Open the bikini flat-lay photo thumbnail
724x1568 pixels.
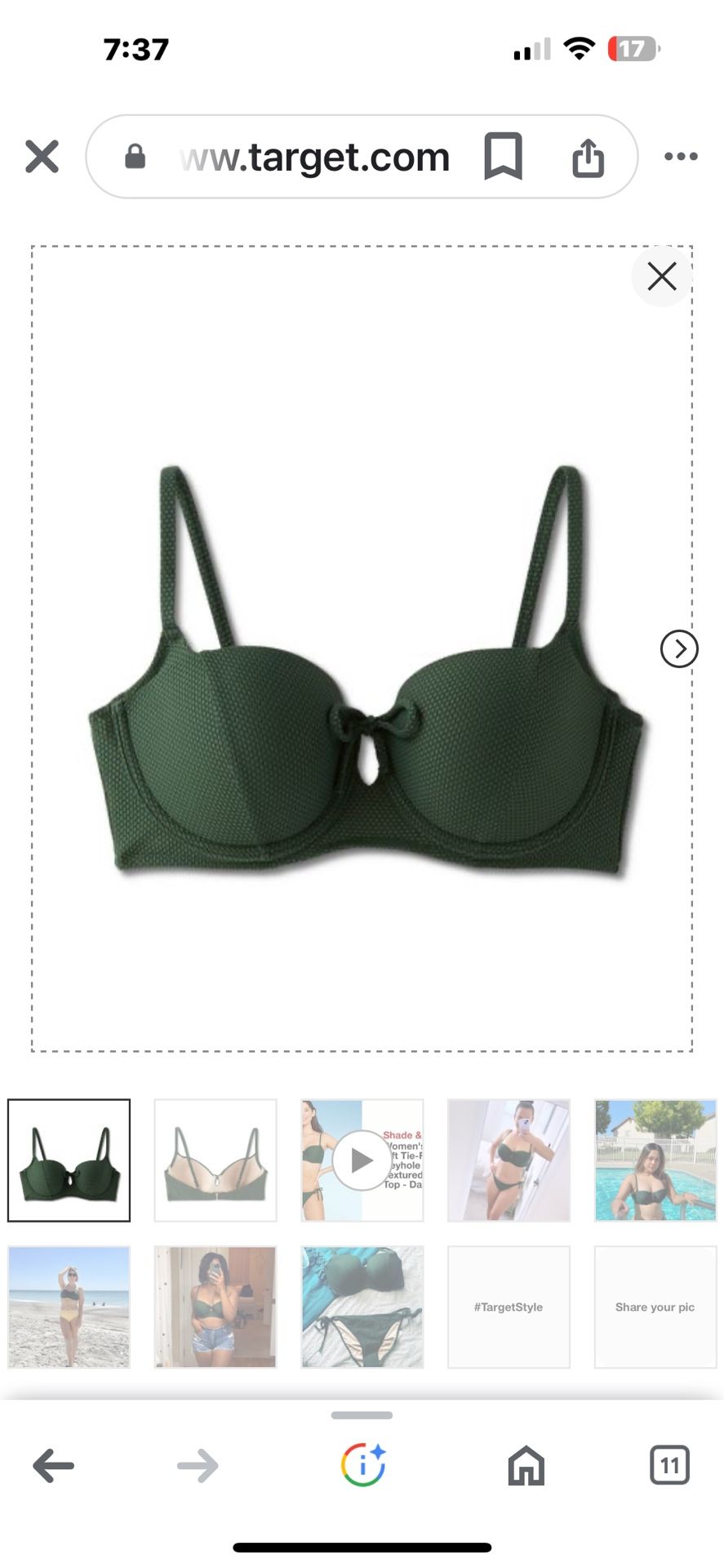coord(362,1307)
